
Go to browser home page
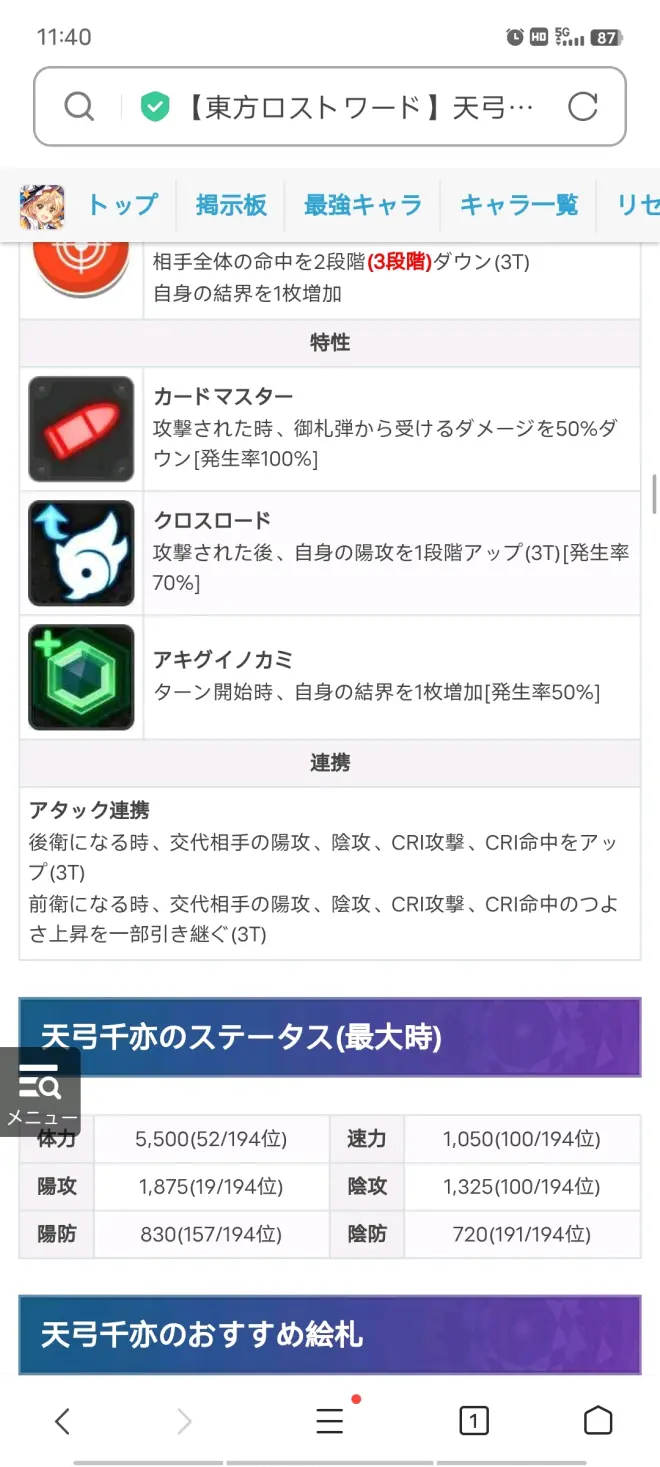tap(597, 1421)
